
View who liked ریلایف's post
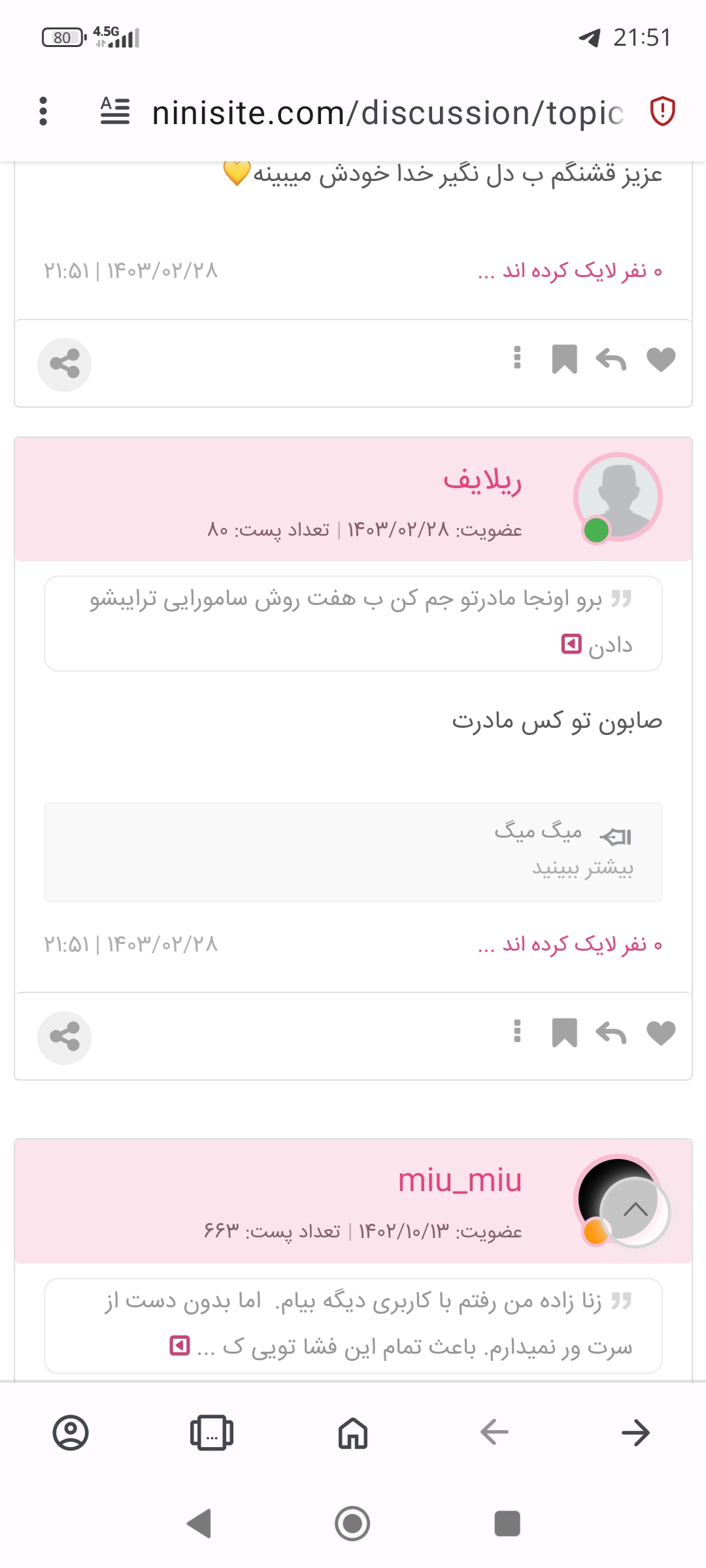pos(570,945)
